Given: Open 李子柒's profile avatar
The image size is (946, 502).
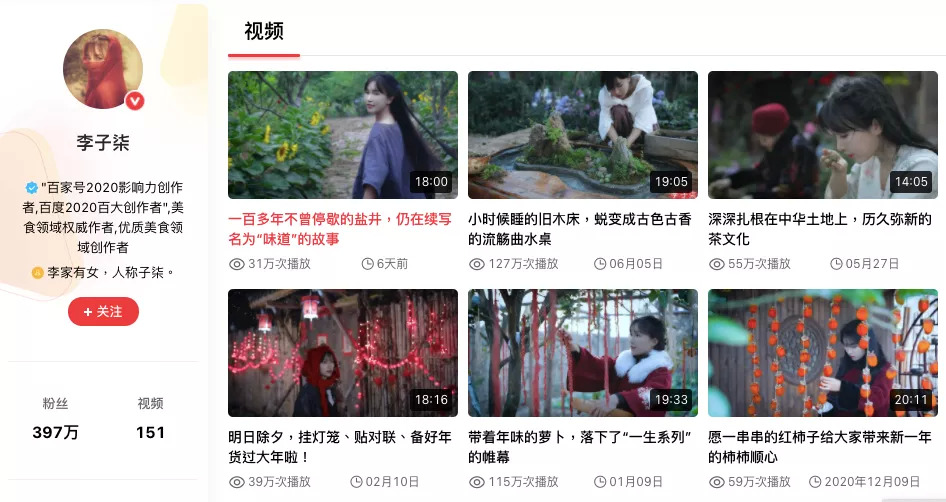Looking at the screenshot, I should (102, 69).
